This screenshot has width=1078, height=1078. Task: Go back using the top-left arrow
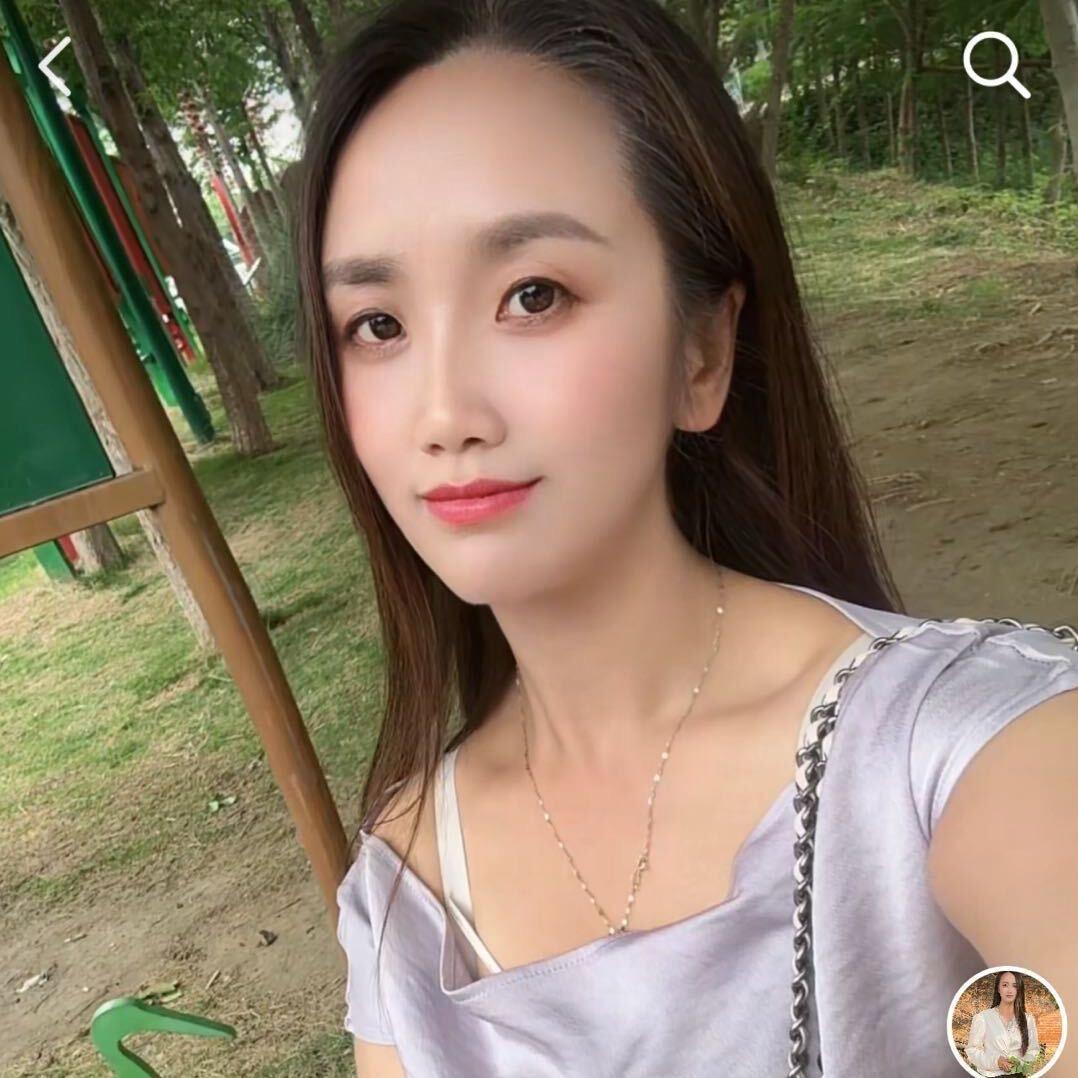click(55, 66)
